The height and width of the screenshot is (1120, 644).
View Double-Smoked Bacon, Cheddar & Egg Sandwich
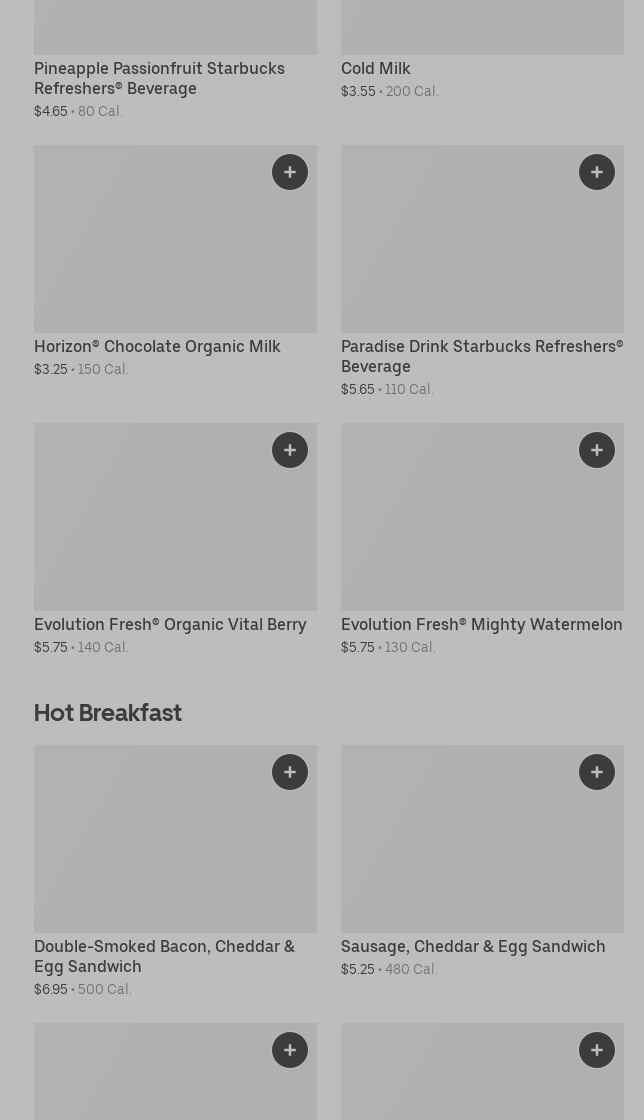pyautogui.click(x=164, y=956)
